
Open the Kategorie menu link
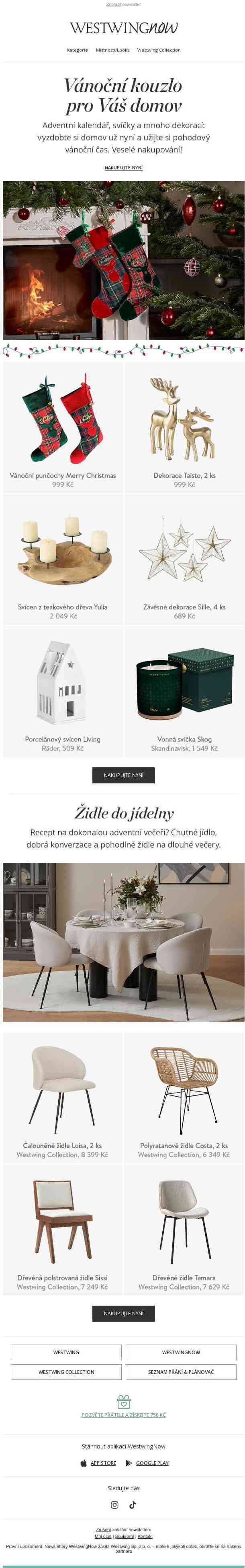(x=78, y=51)
